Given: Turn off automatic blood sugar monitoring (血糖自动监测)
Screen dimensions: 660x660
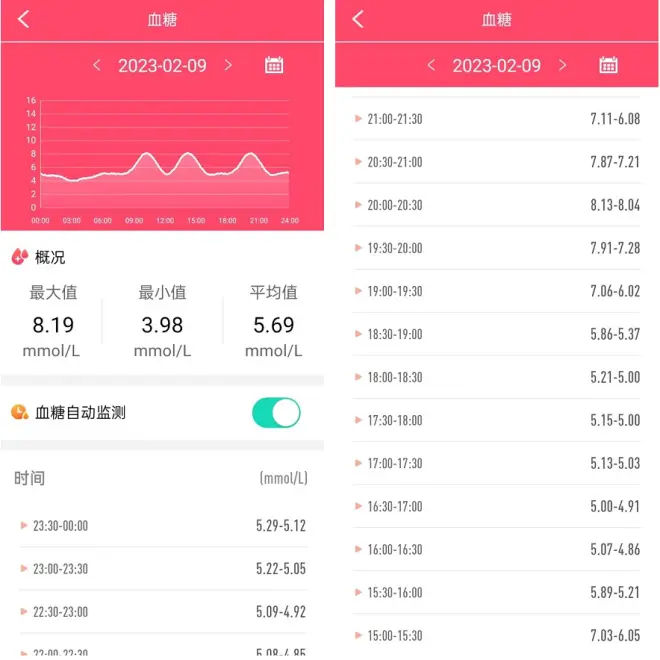Looking at the screenshot, I should click(276, 413).
